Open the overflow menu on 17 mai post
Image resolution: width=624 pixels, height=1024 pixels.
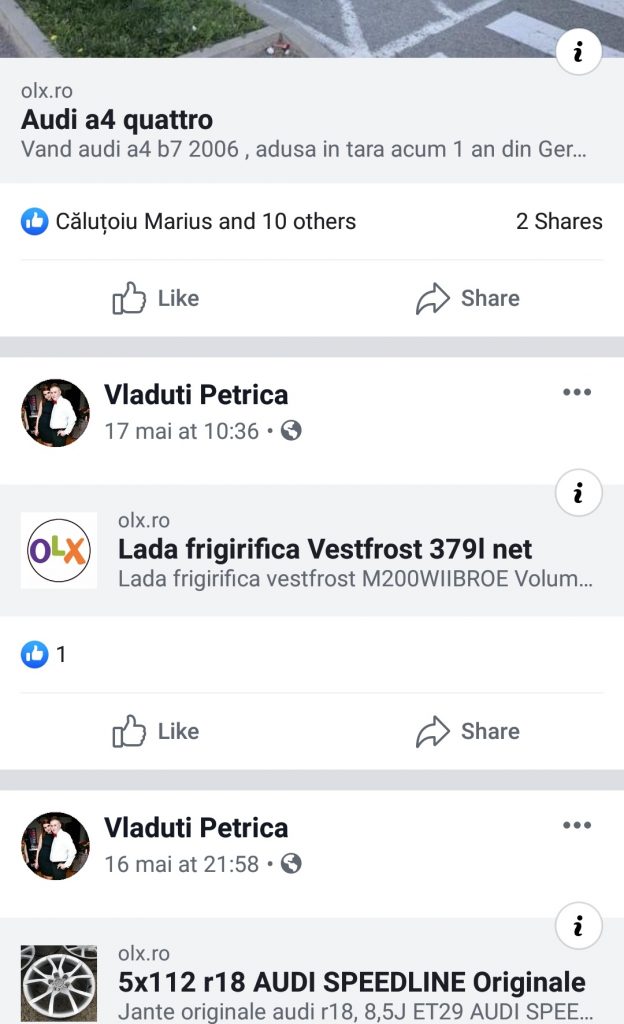577,392
